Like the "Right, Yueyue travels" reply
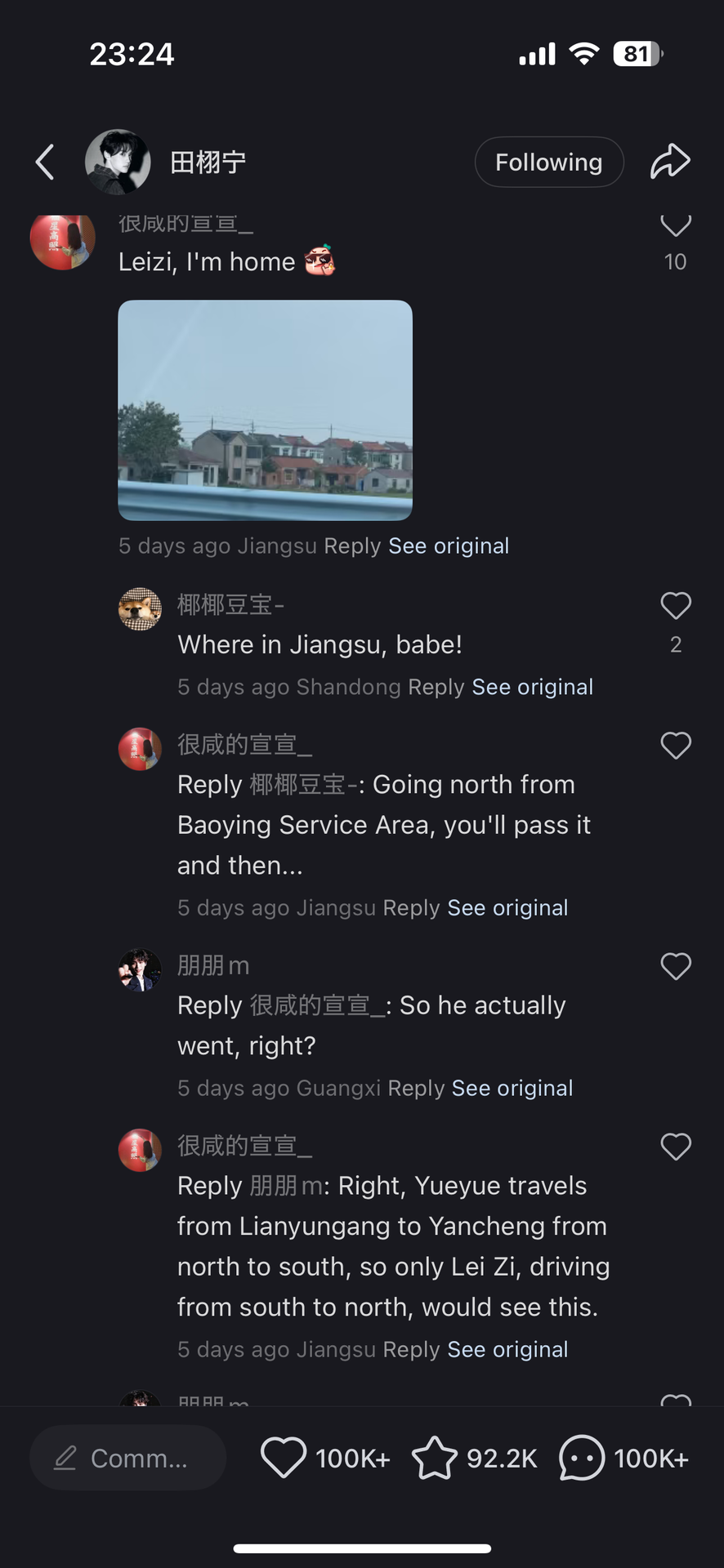Viewport: 724px width, 1568px height. pyautogui.click(x=675, y=1147)
